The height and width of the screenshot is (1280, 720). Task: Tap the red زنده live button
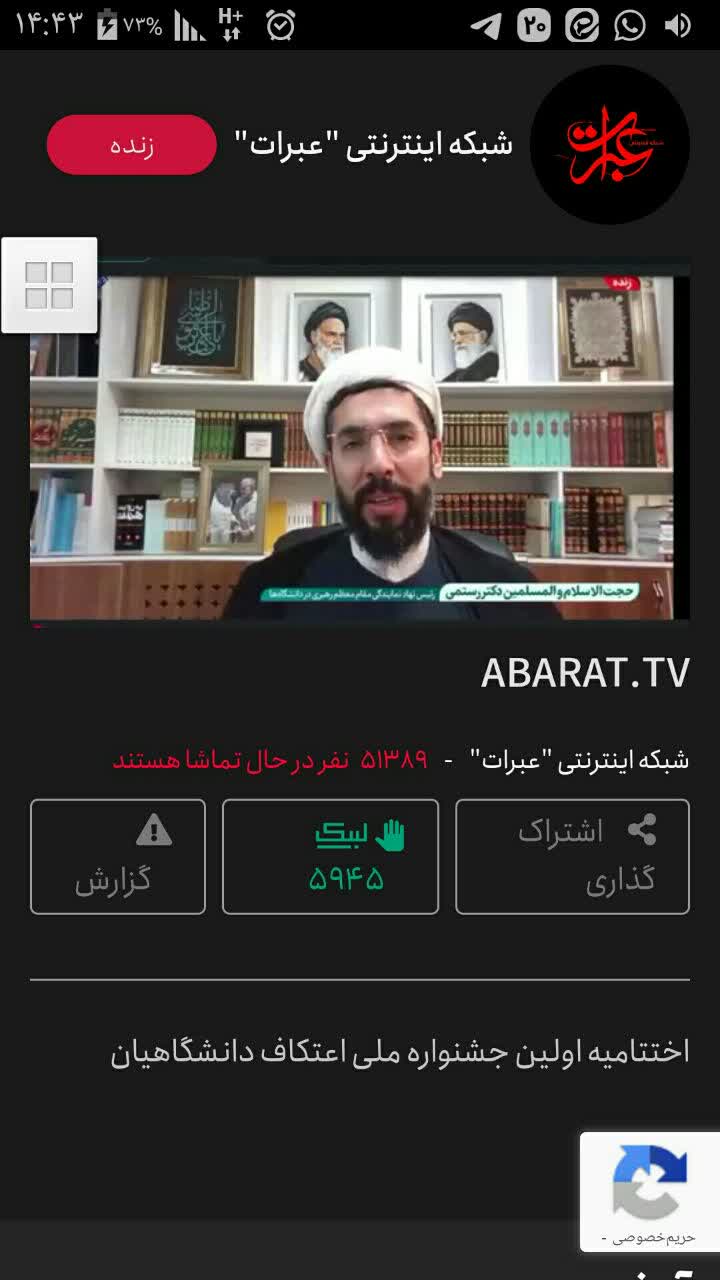click(x=131, y=145)
